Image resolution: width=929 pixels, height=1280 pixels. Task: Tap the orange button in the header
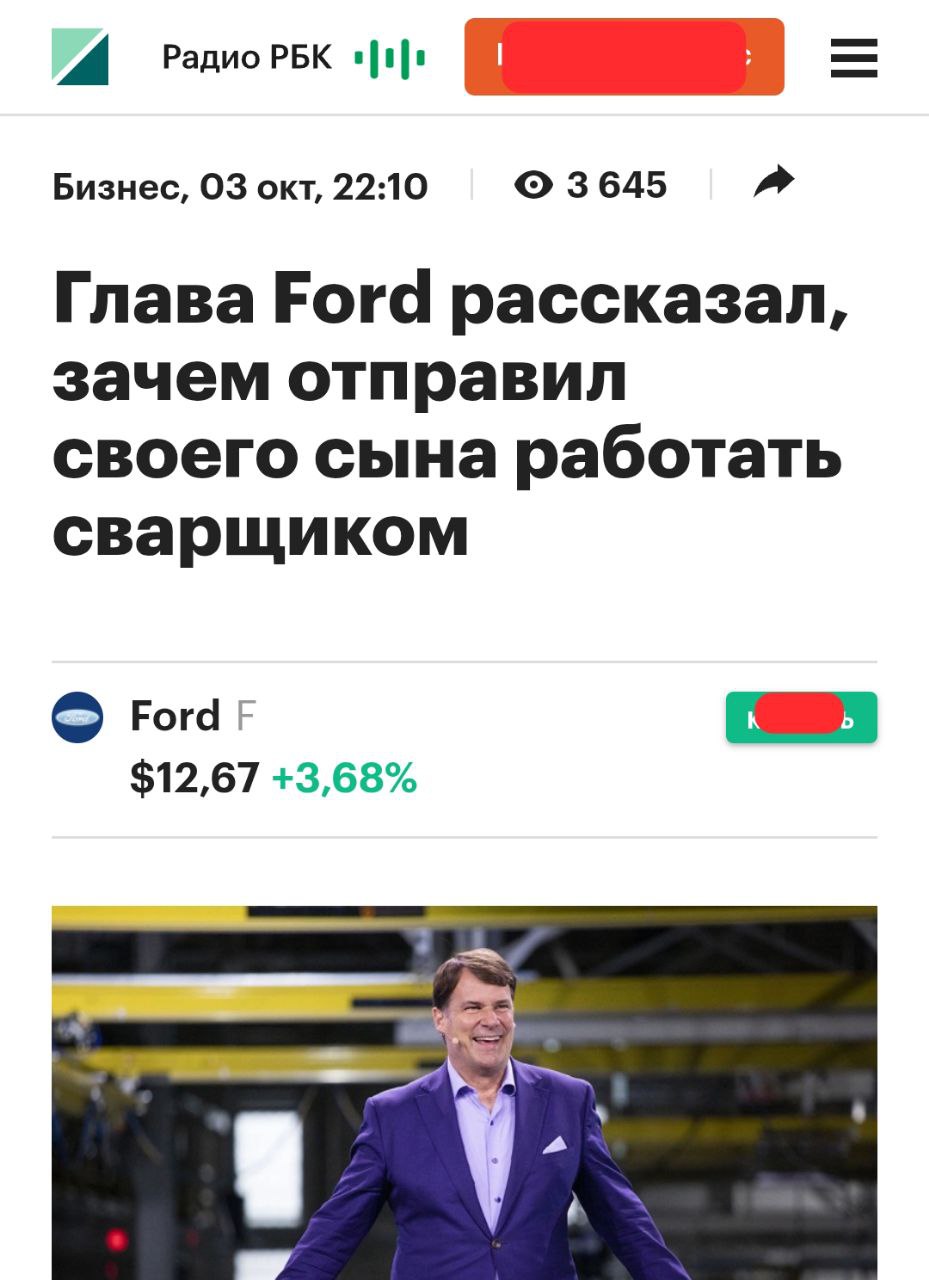coord(623,57)
